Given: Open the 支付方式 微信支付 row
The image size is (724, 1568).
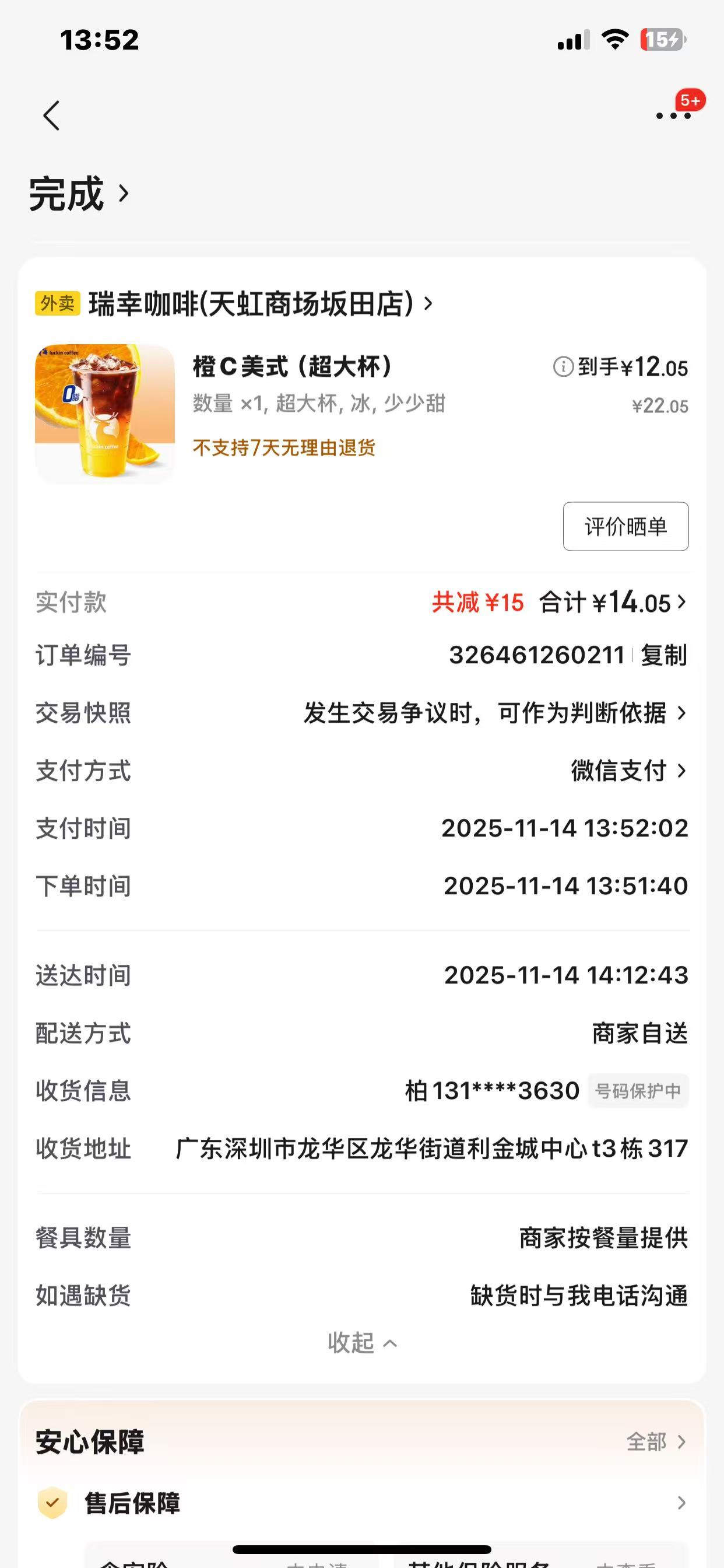Looking at the screenshot, I should click(627, 771).
